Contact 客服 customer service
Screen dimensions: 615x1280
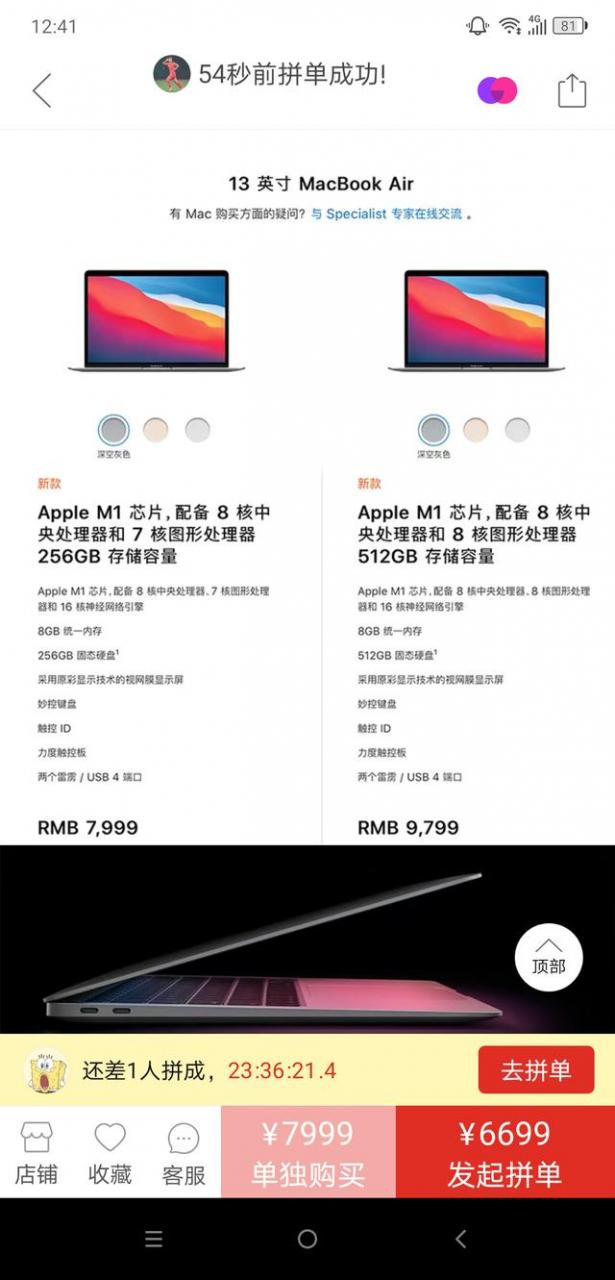tap(183, 1153)
